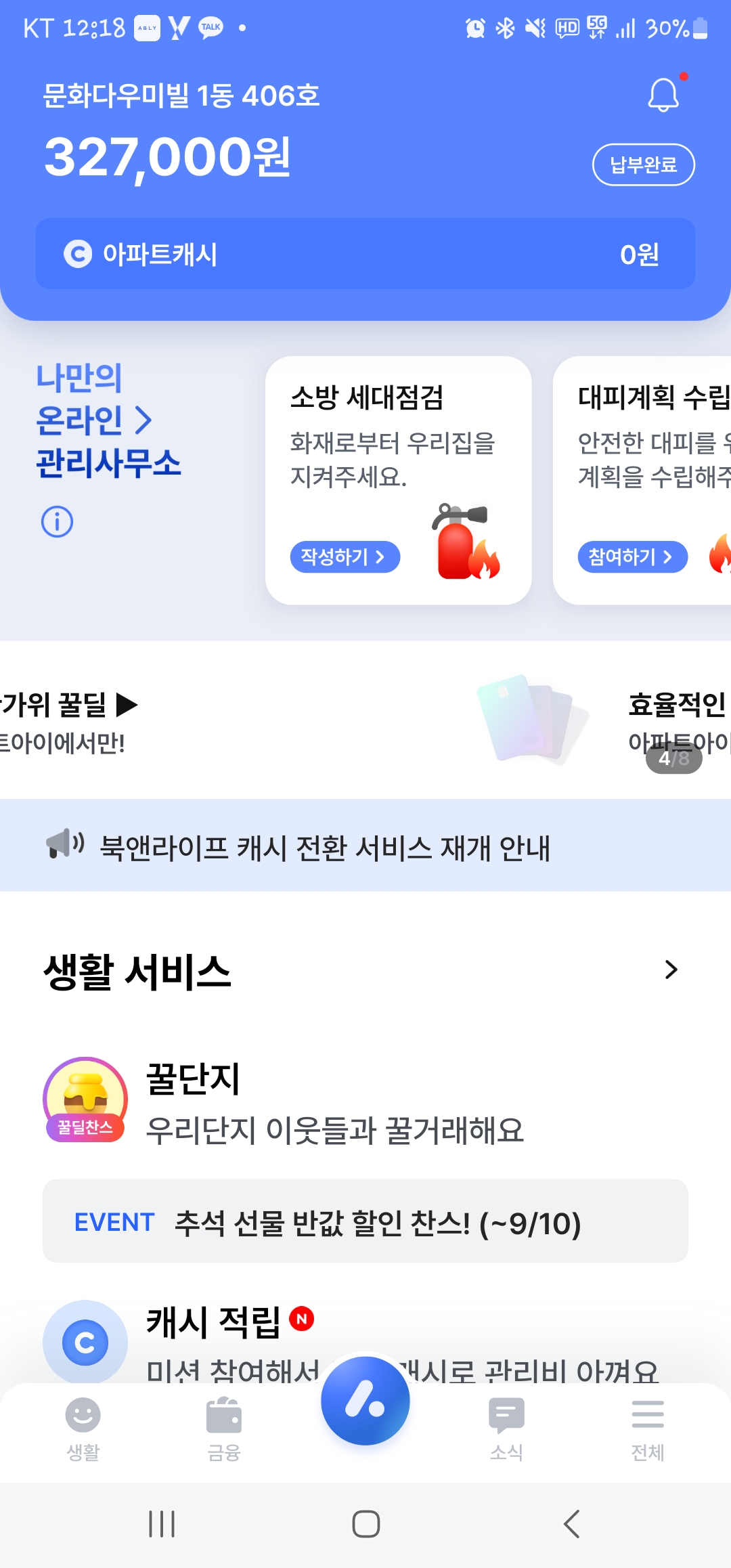731x1568 pixels.
Task: Tap the center blue home button
Action: (365, 1401)
